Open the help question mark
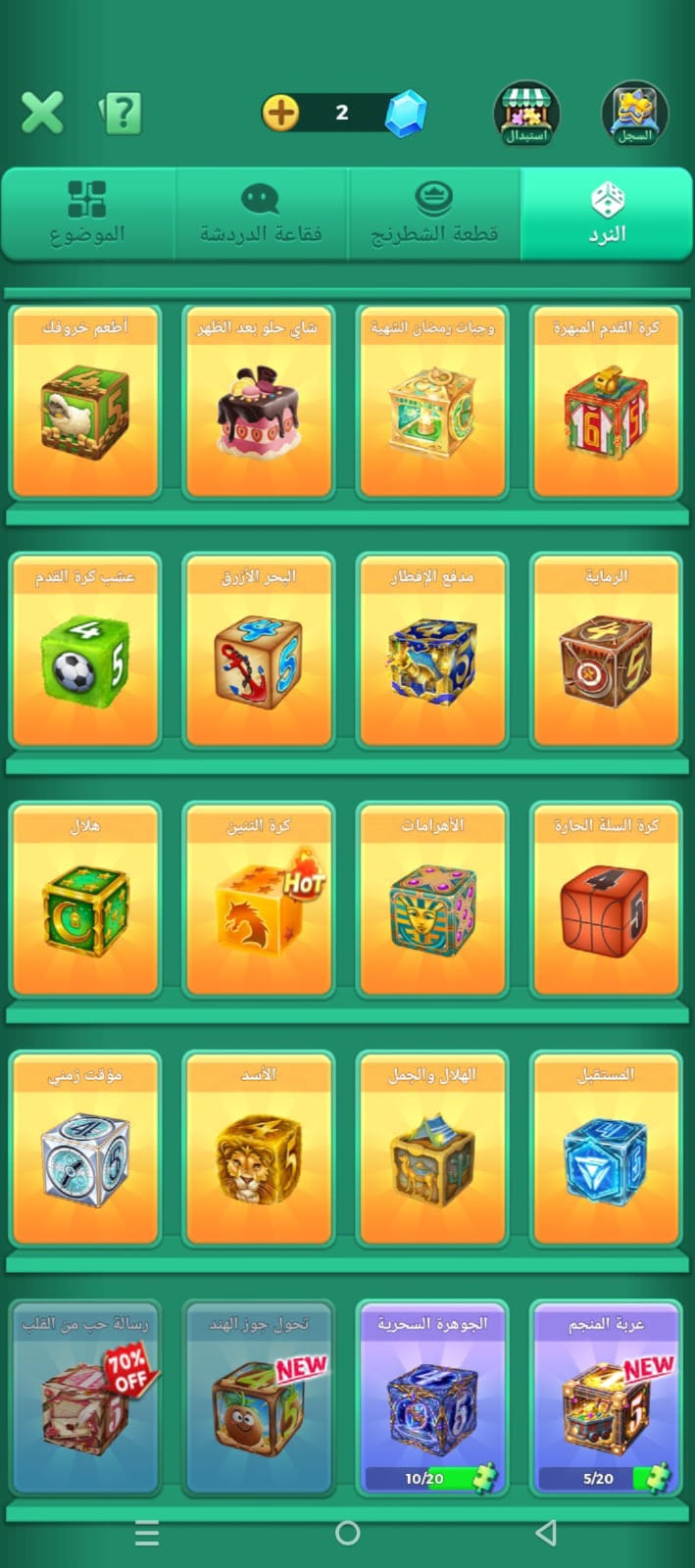 [x=122, y=114]
